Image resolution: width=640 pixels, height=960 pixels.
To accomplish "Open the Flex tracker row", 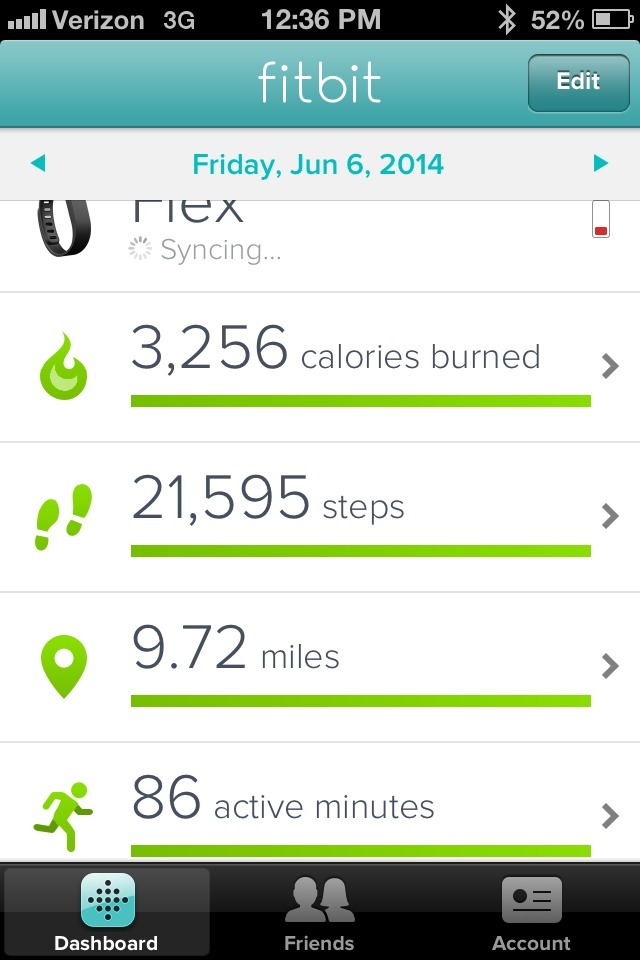I will point(320,242).
